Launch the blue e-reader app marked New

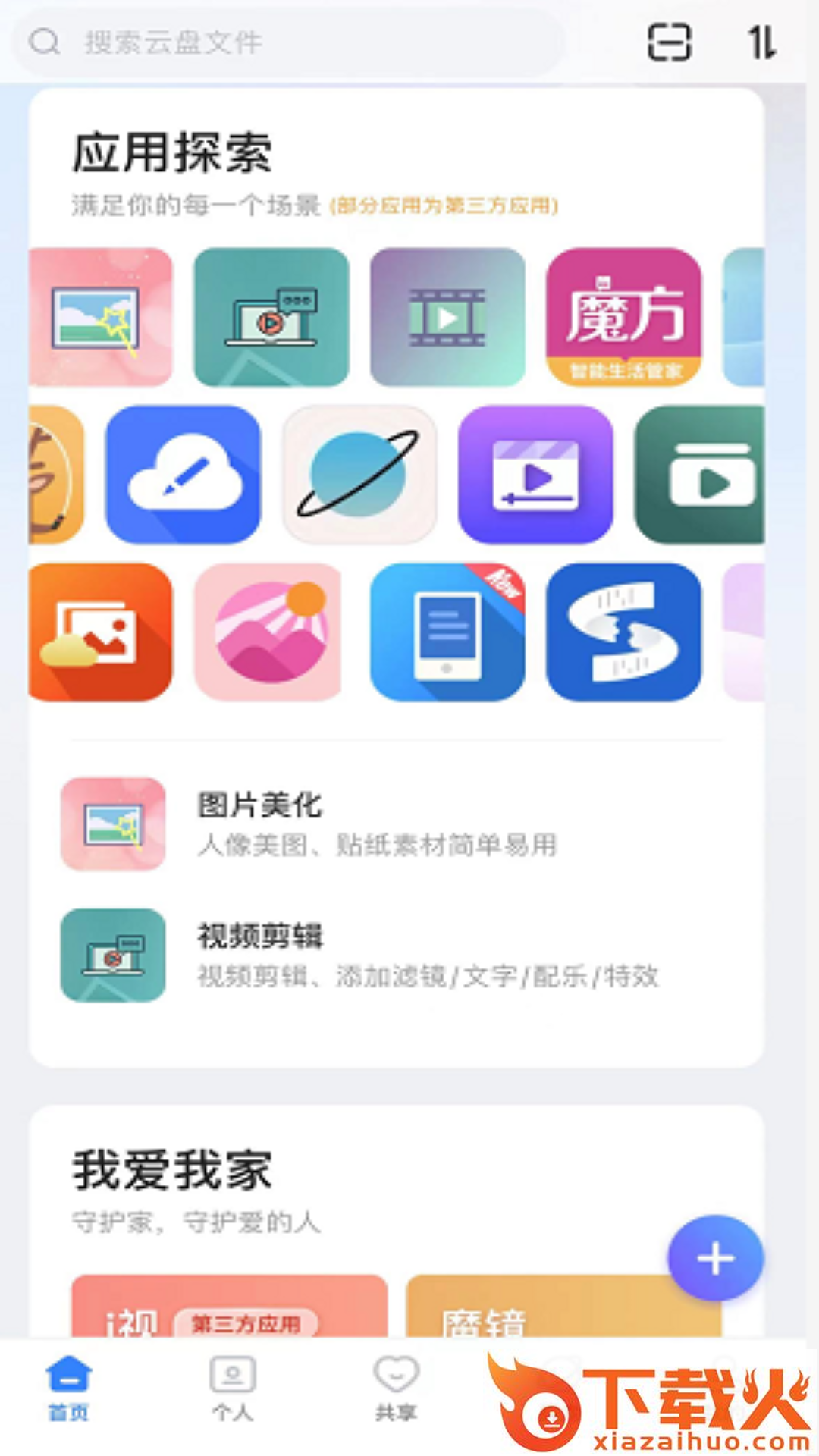(x=447, y=632)
